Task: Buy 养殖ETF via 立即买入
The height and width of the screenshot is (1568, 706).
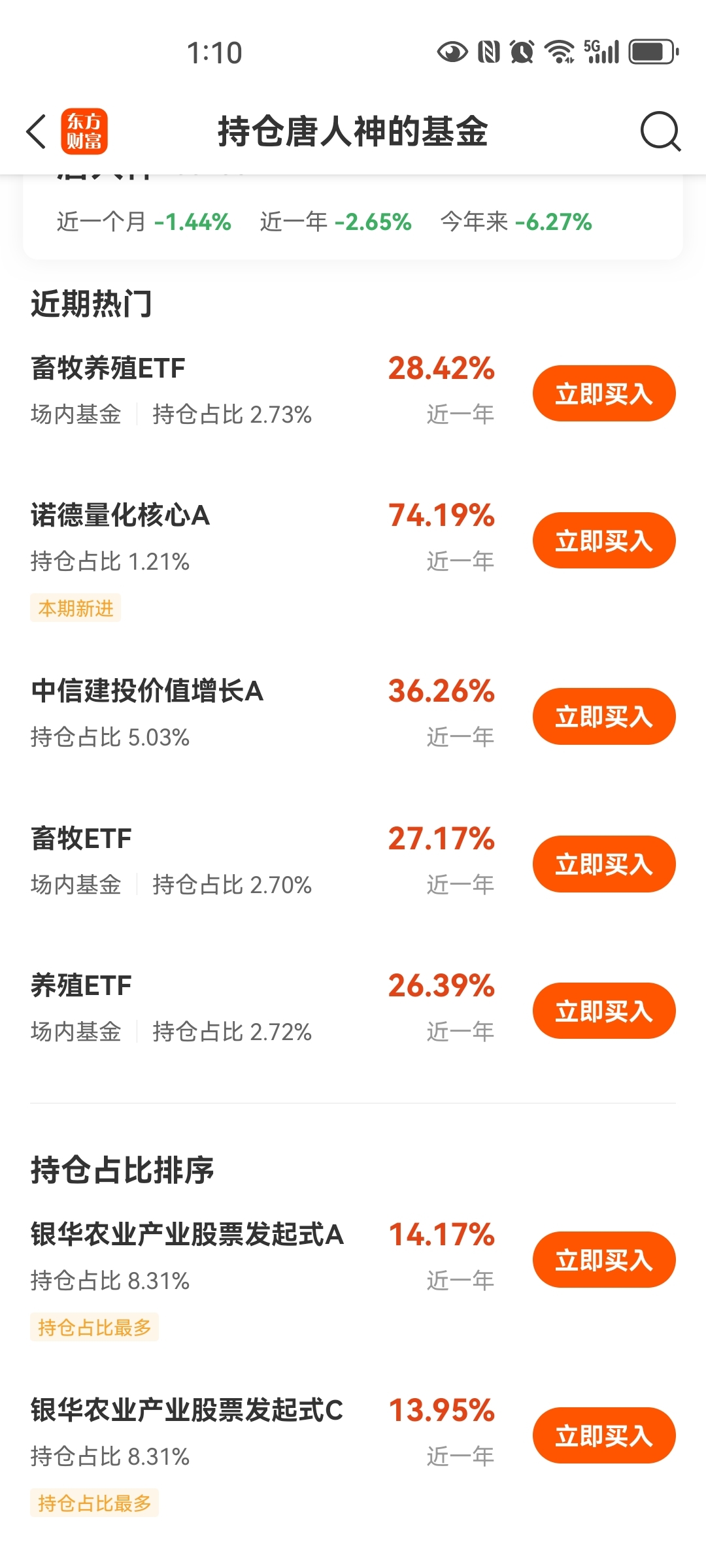Action: pos(604,1011)
